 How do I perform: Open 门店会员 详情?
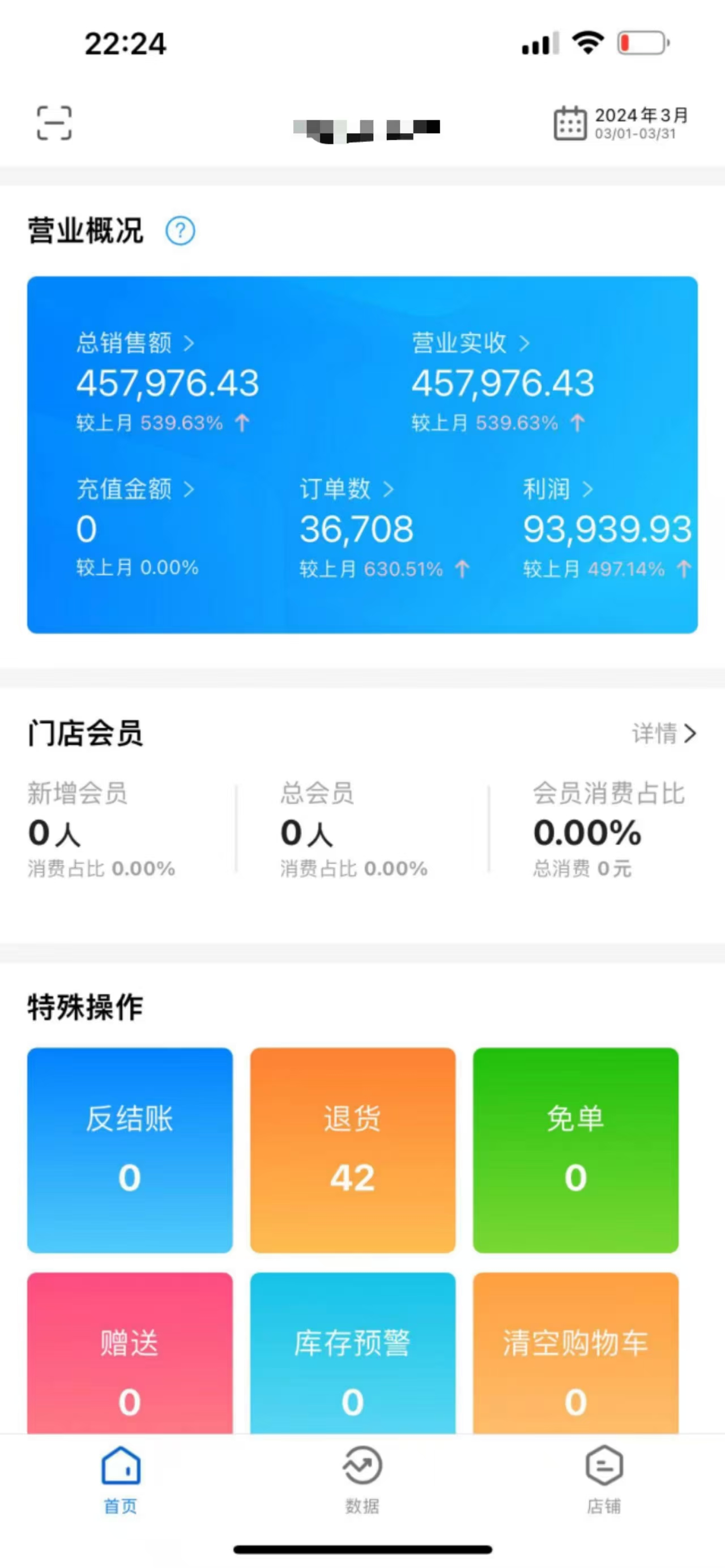[x=664, y=733]
